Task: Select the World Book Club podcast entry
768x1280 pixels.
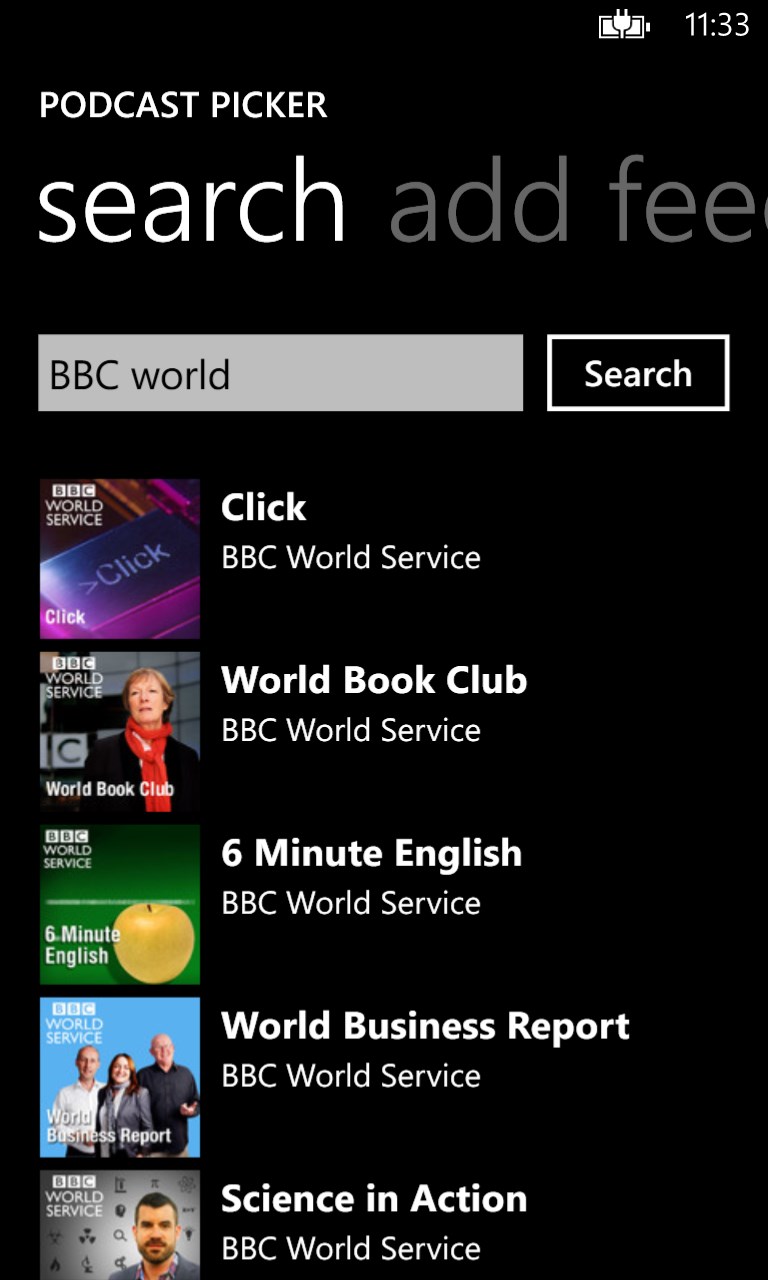Action: [x=375, y=680]
